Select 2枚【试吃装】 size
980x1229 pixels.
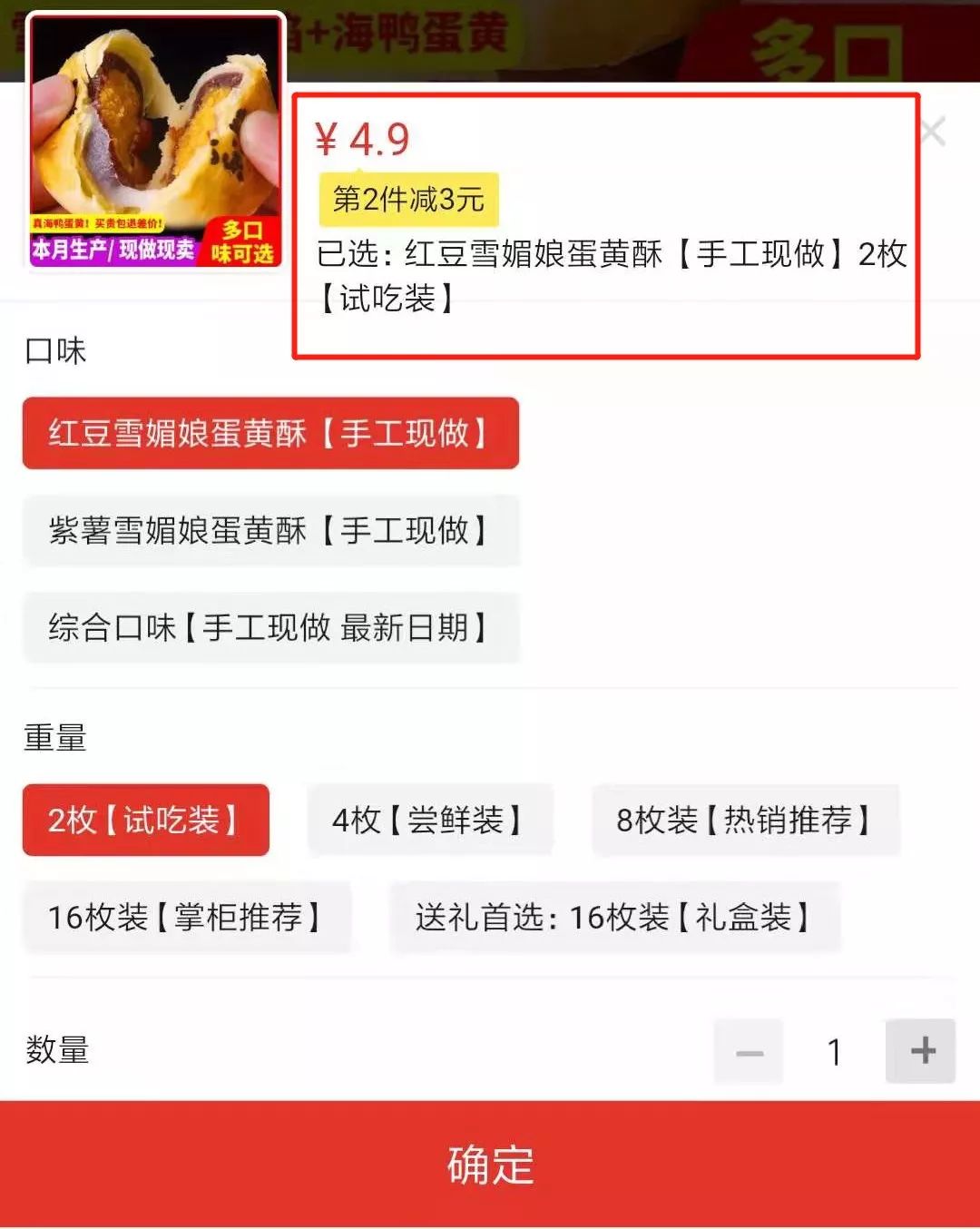coord(145,821)
